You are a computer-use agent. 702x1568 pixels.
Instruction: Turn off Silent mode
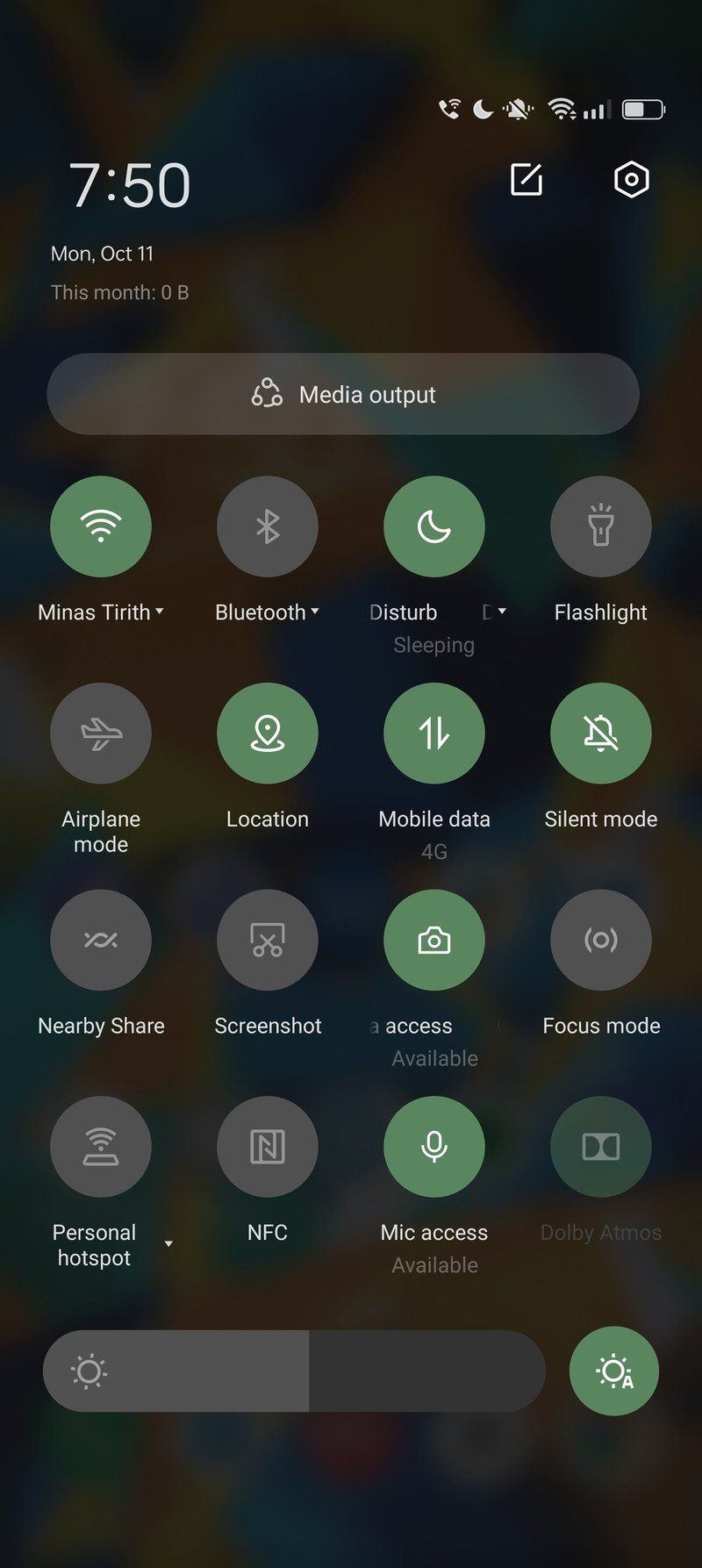point(601,734)
